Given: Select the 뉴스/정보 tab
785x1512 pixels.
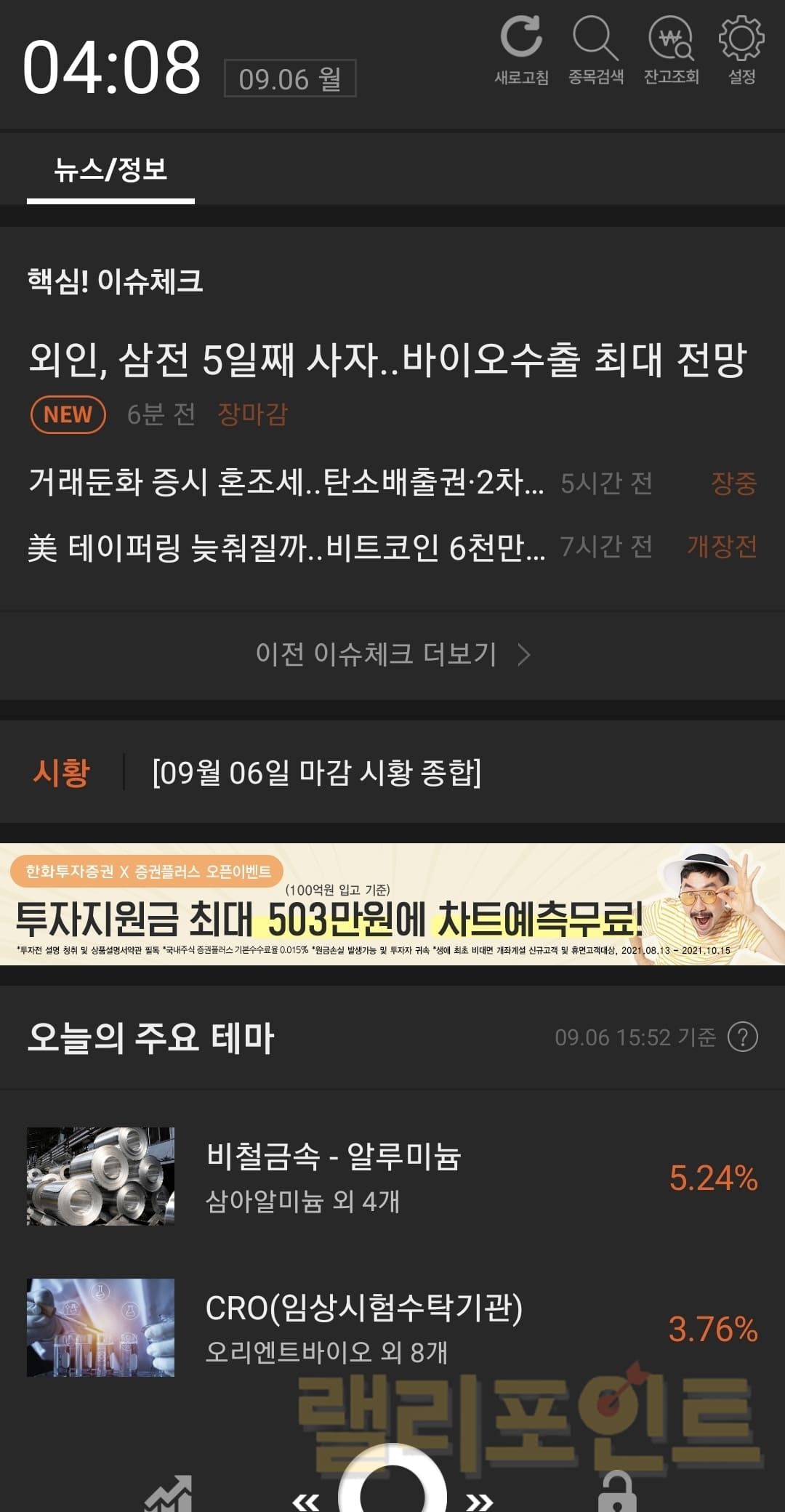Looking at the screenshot, I should [110, 170].
